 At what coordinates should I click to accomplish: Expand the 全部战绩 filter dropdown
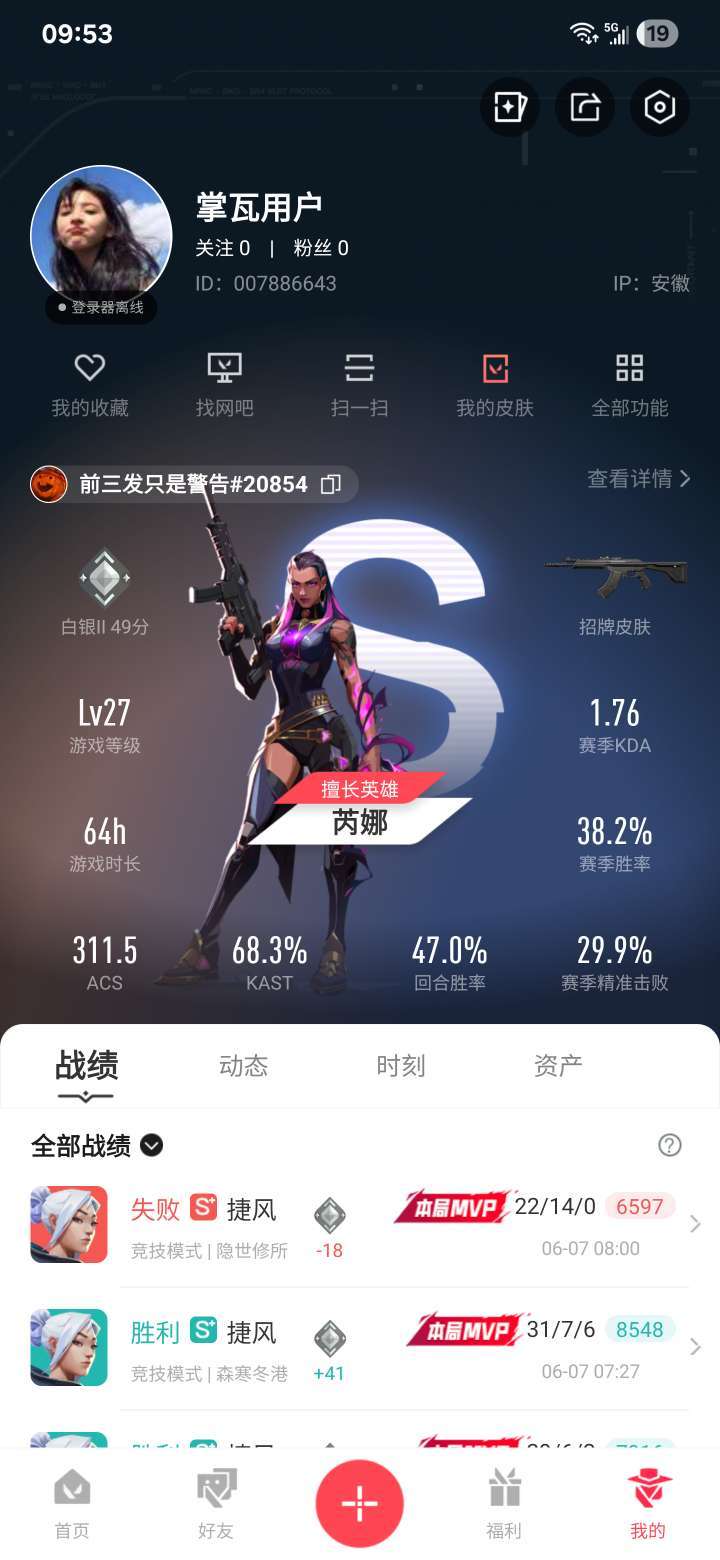coord(97,1145)
